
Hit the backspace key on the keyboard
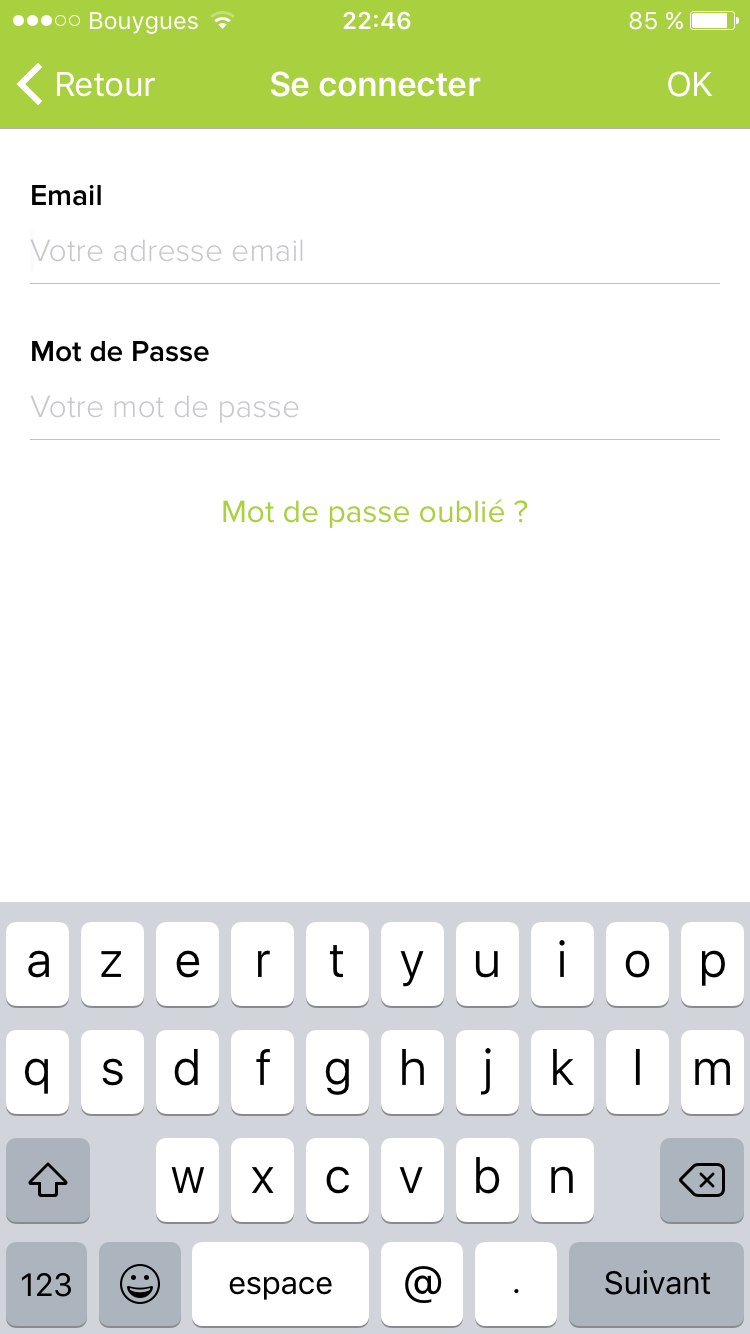(x=701, y=1181)
